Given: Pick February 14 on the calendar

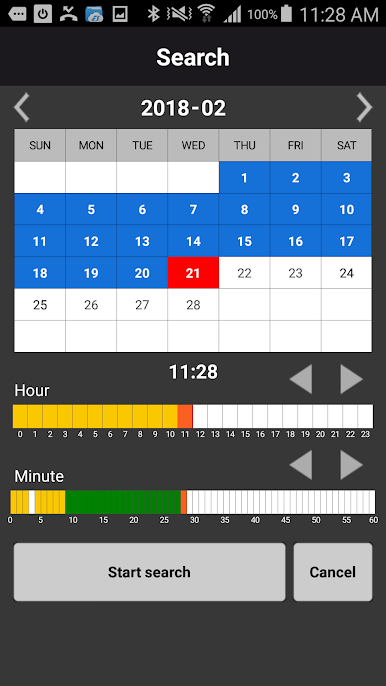Looking at the screenshot, I should [x=193, y=241].
